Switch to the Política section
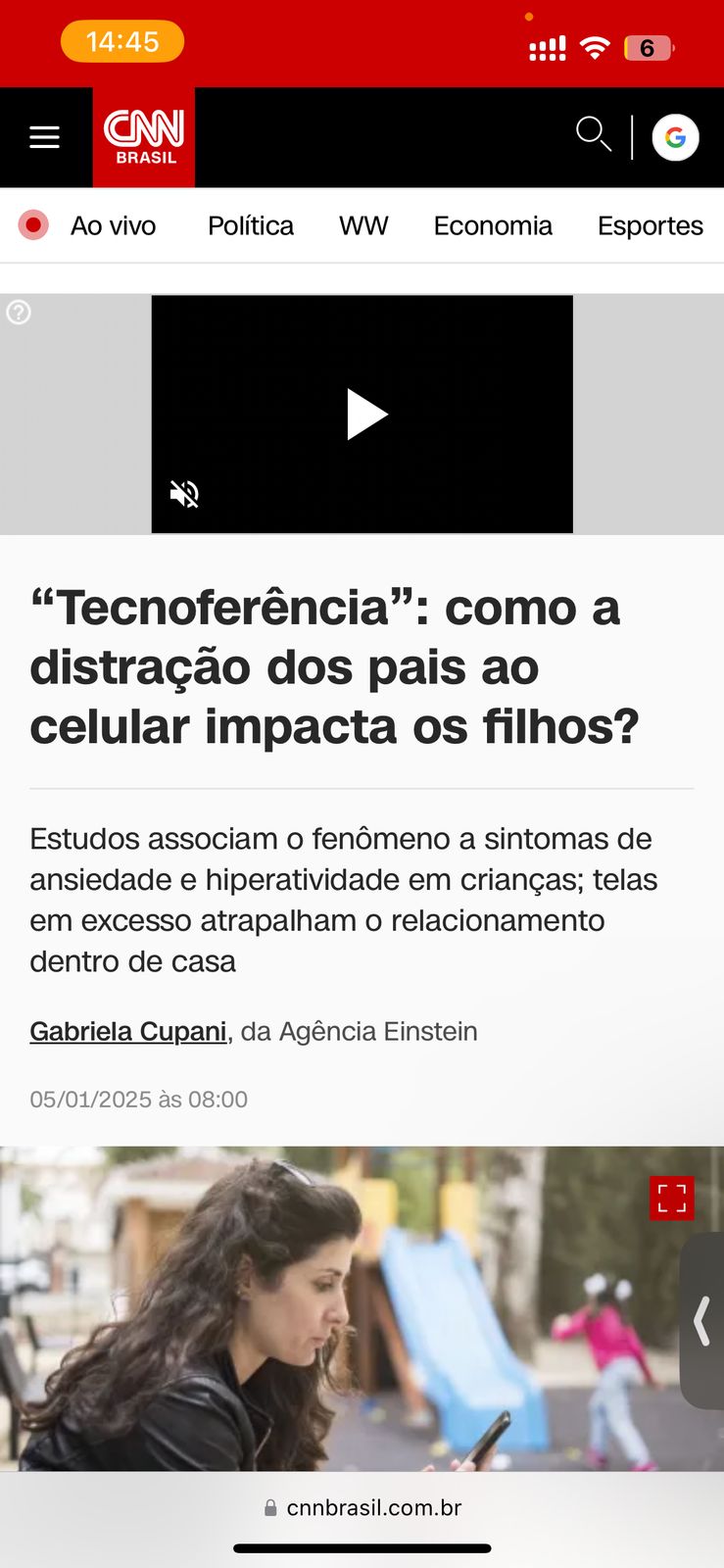 250,225
